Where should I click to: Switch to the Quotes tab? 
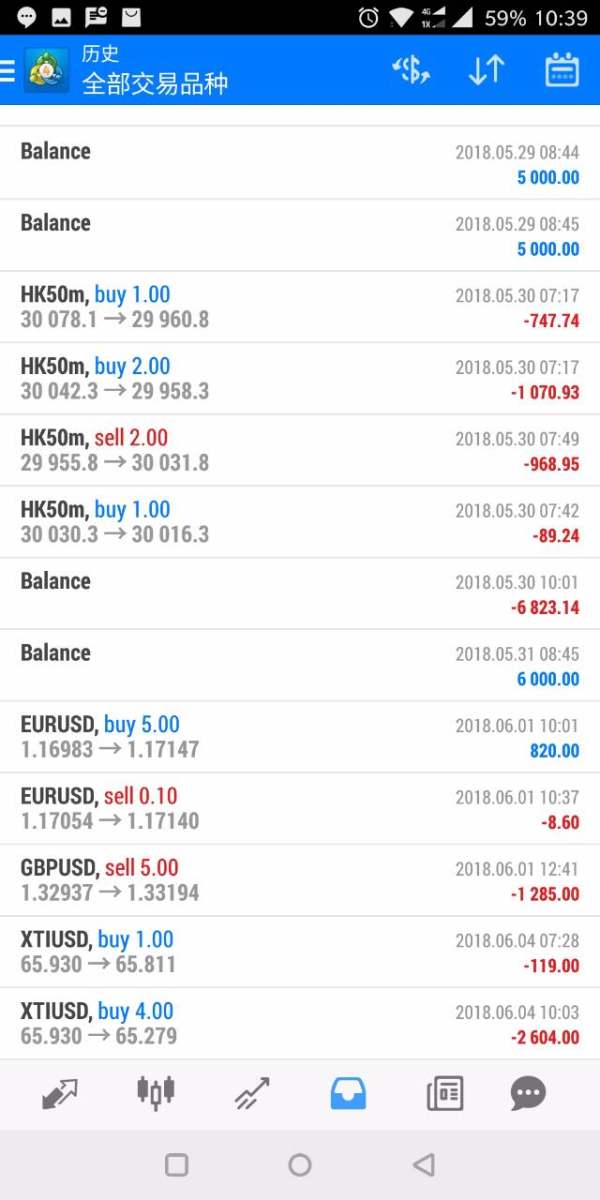click(60, 1094)
